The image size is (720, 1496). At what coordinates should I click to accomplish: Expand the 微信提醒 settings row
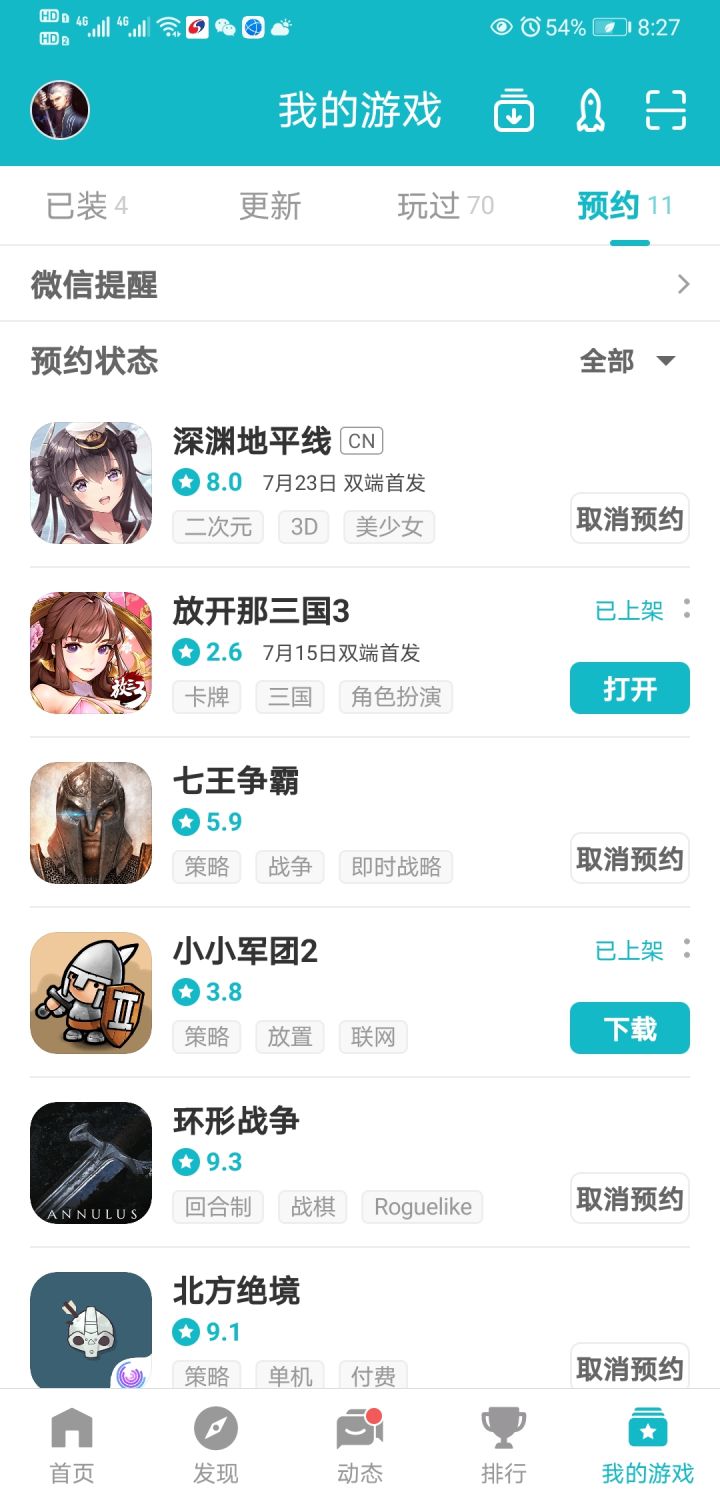pyautogui.click(x=360, y=283)
